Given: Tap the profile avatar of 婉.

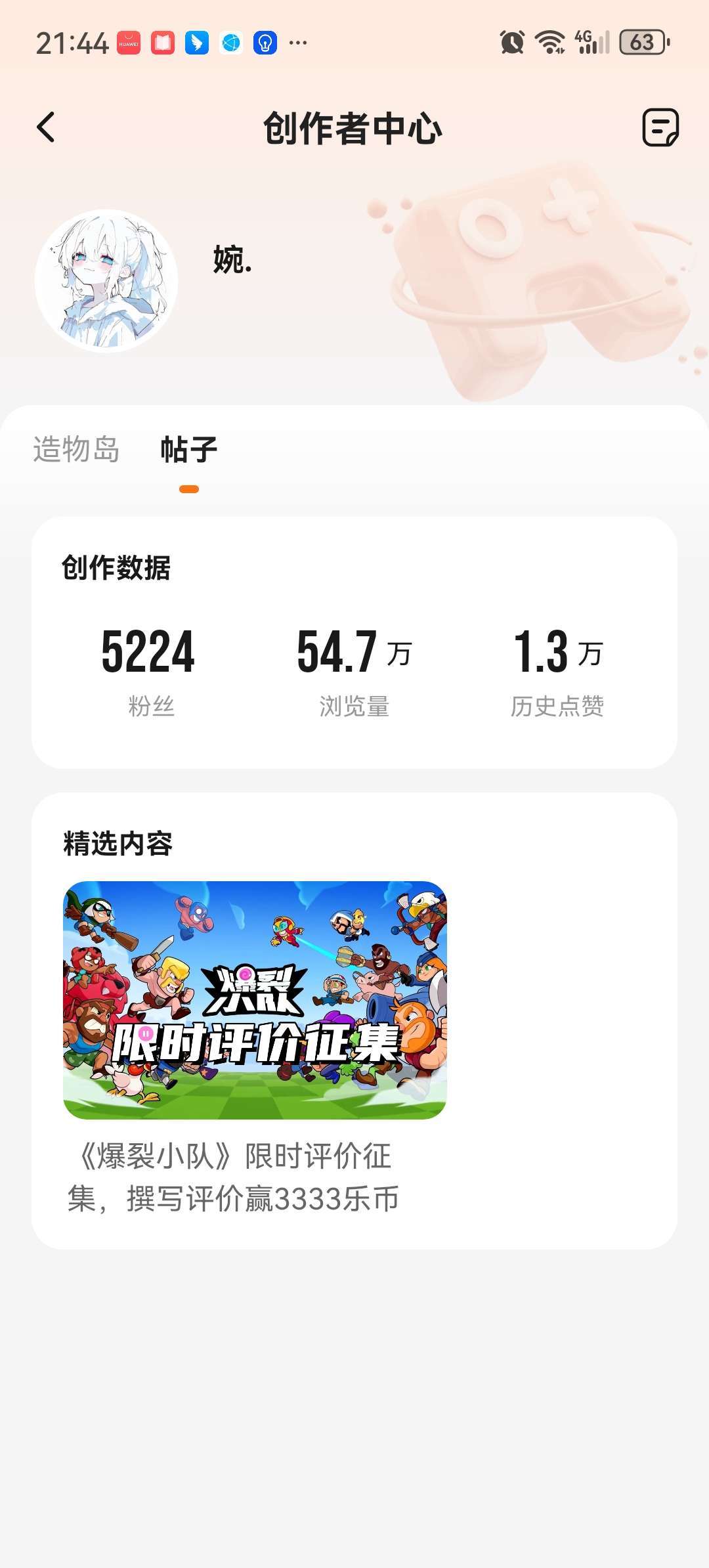Looking at the screenshot, I should (106, 281).
